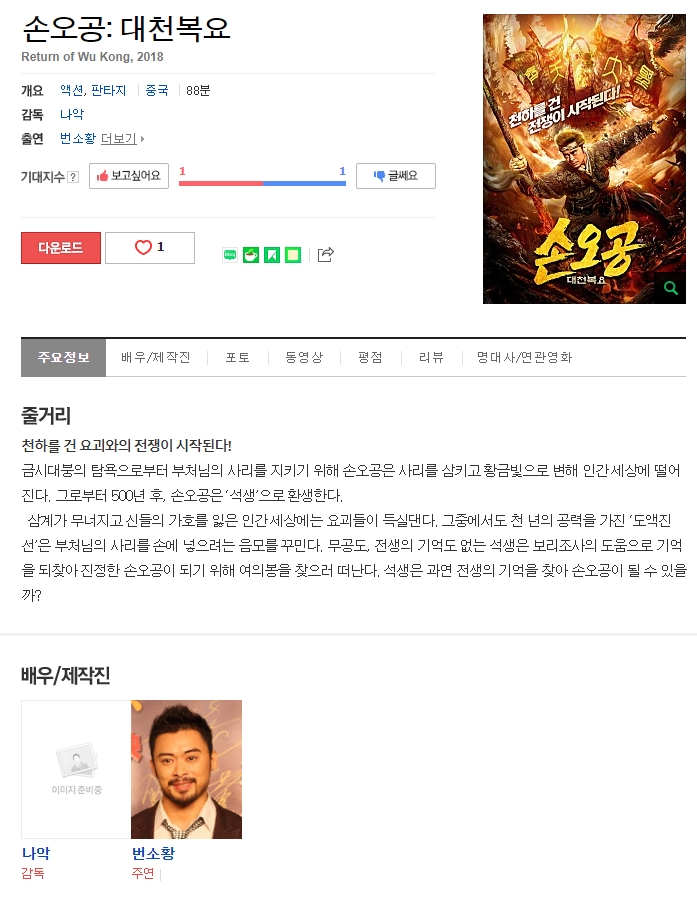The height and width of the screenshot is (900, 697).
Task: Switch to the 포토 tab
Action: tap(237, 358)
